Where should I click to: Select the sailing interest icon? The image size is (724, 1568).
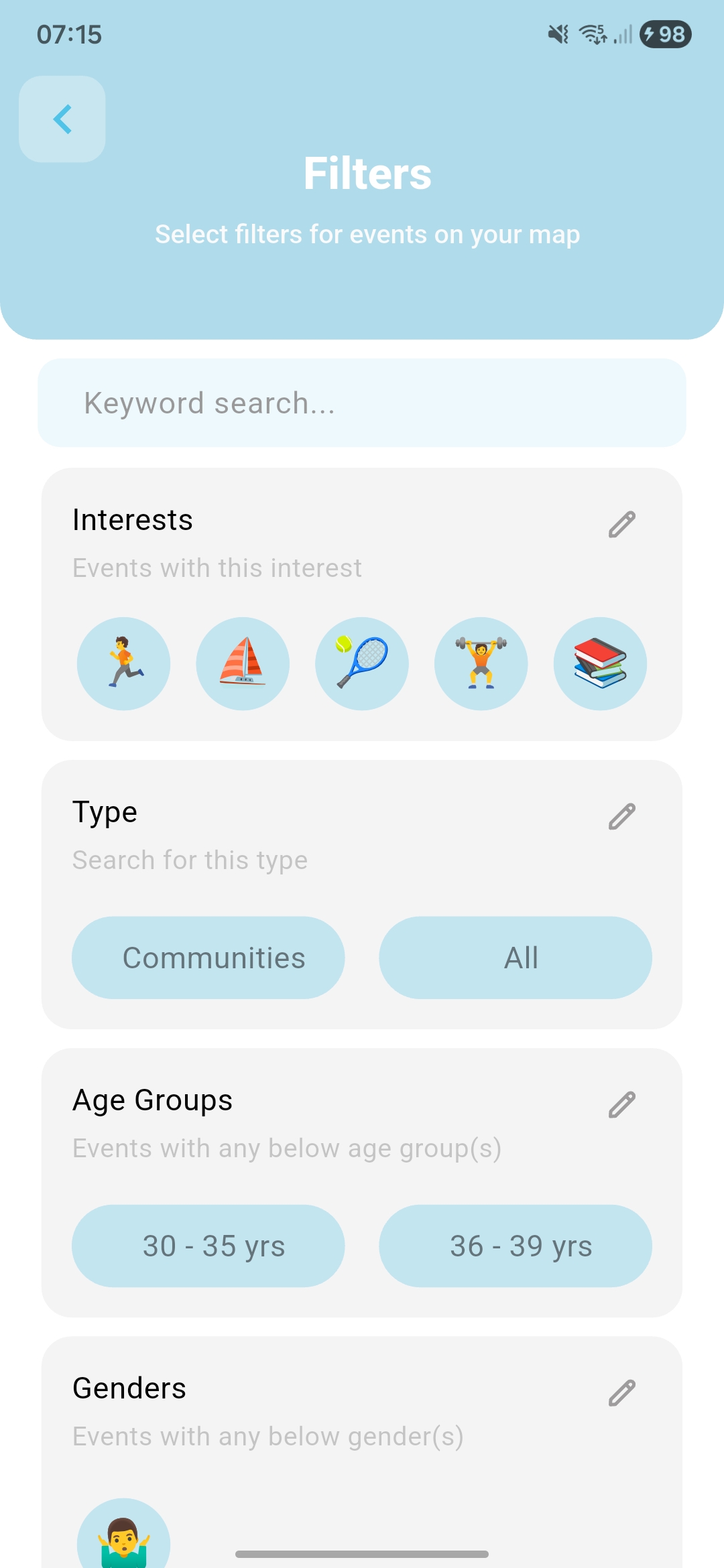coord(243,663)
